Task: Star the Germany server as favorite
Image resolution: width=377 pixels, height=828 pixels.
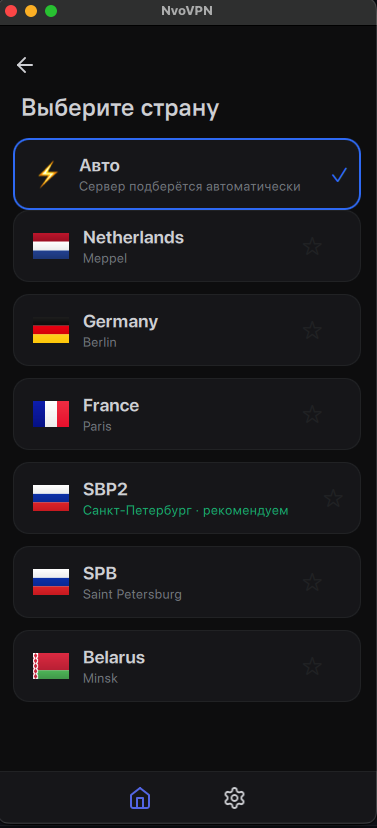Action: coord(312,330)
